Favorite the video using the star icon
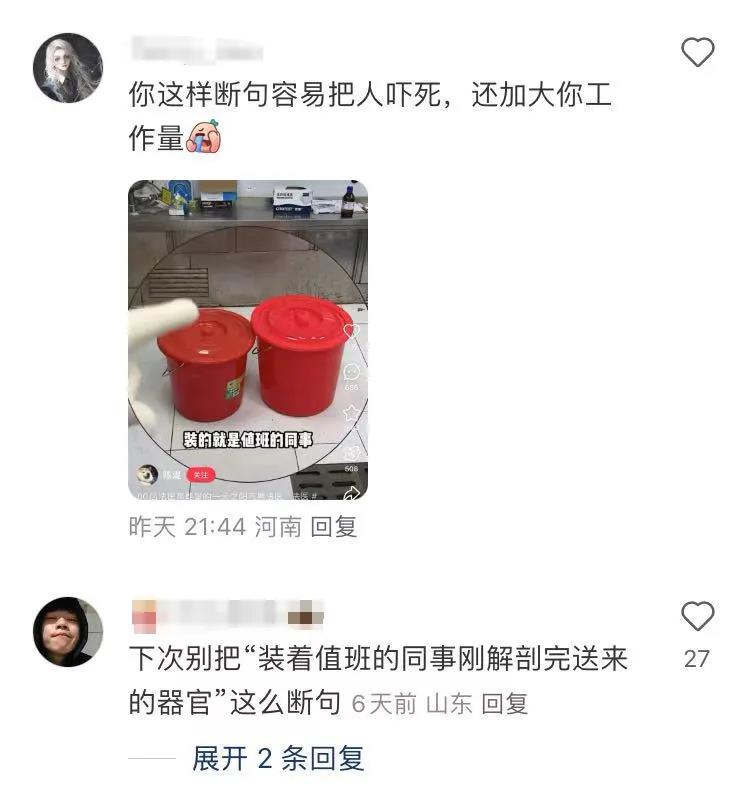 point(350,411)
